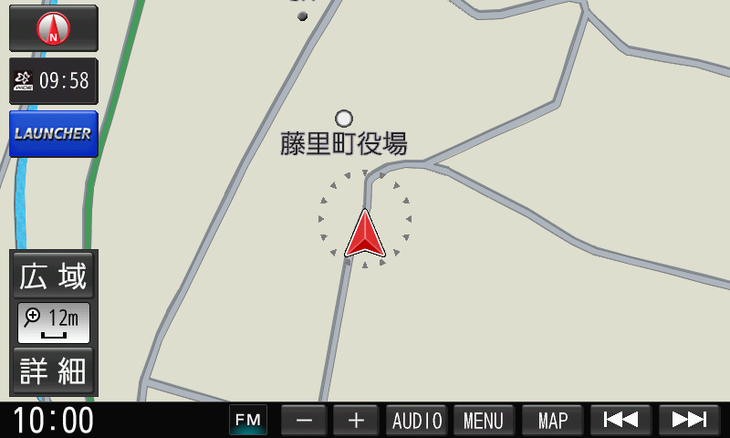Tap the north-up compass button

(53, 28)
